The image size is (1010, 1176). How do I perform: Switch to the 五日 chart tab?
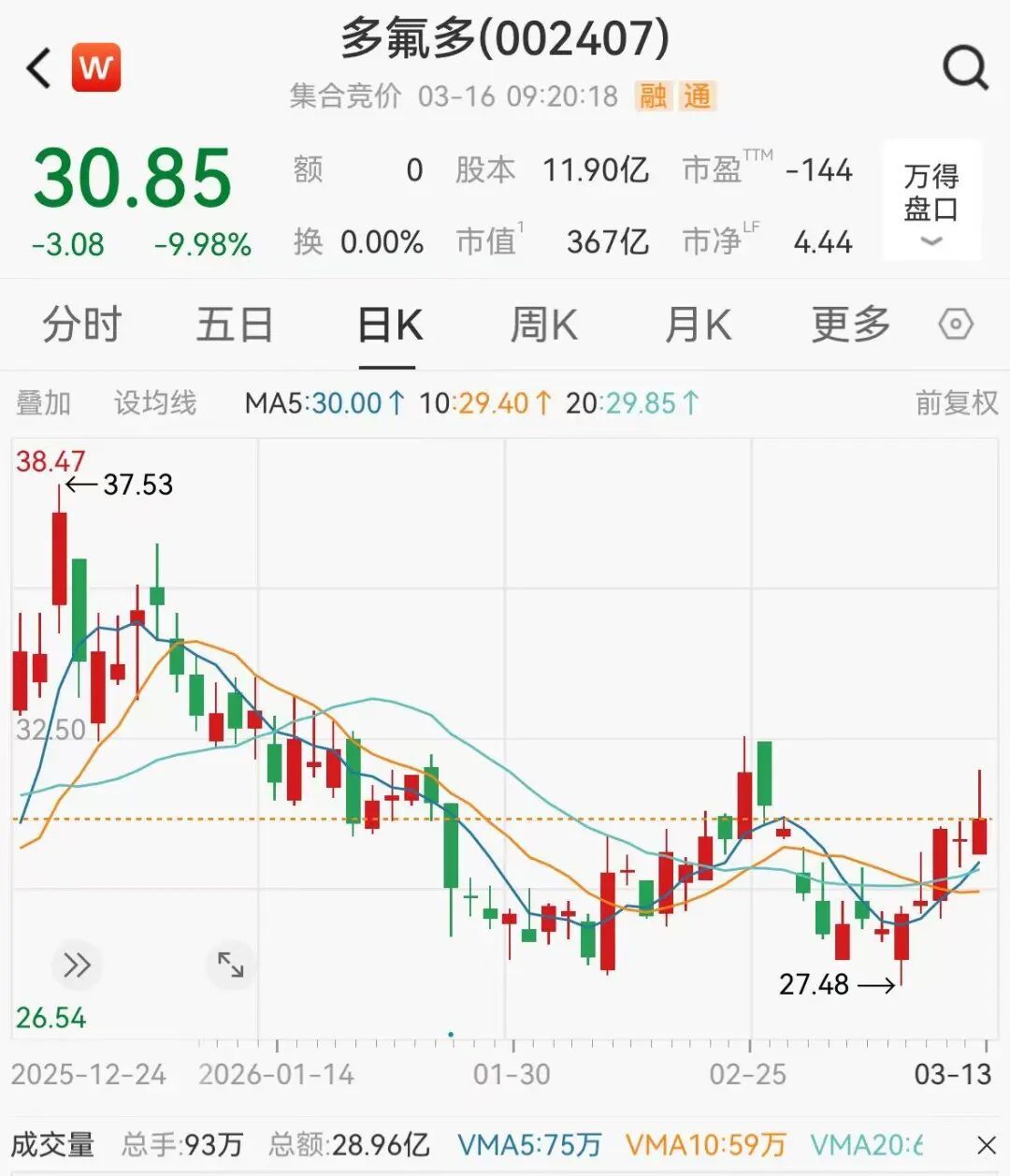tap(234, 326)
